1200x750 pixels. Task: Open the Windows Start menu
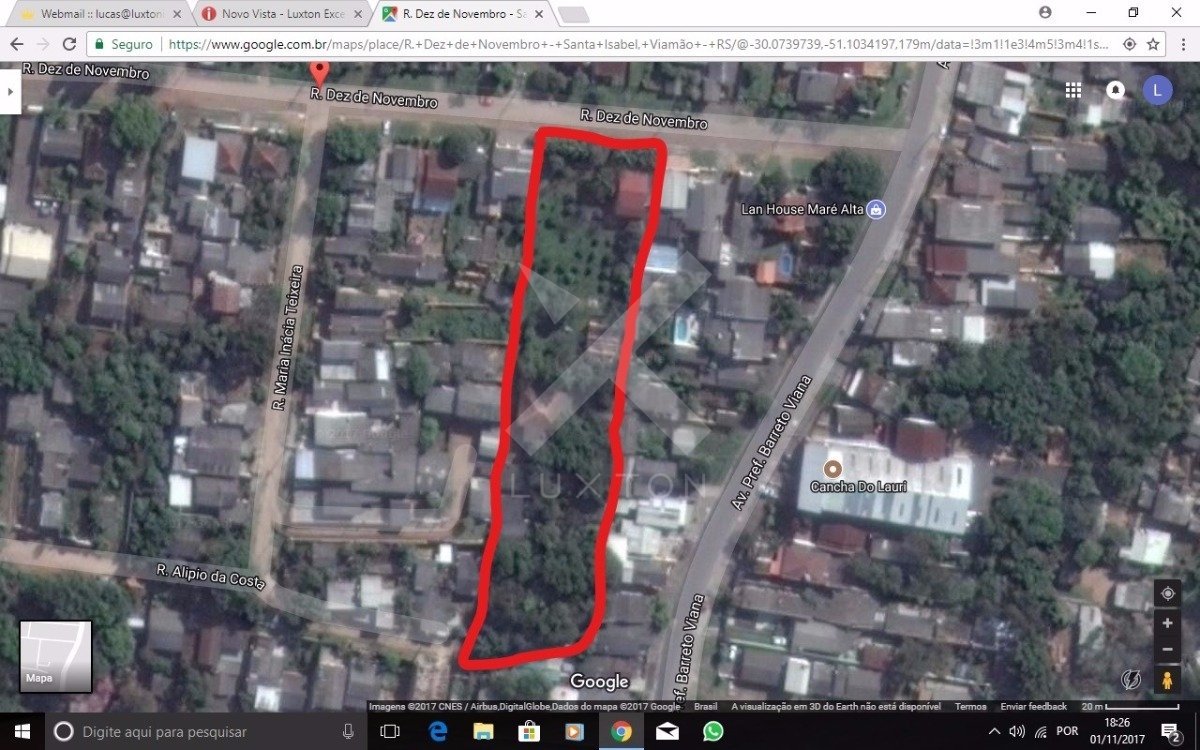pos(22,732)
